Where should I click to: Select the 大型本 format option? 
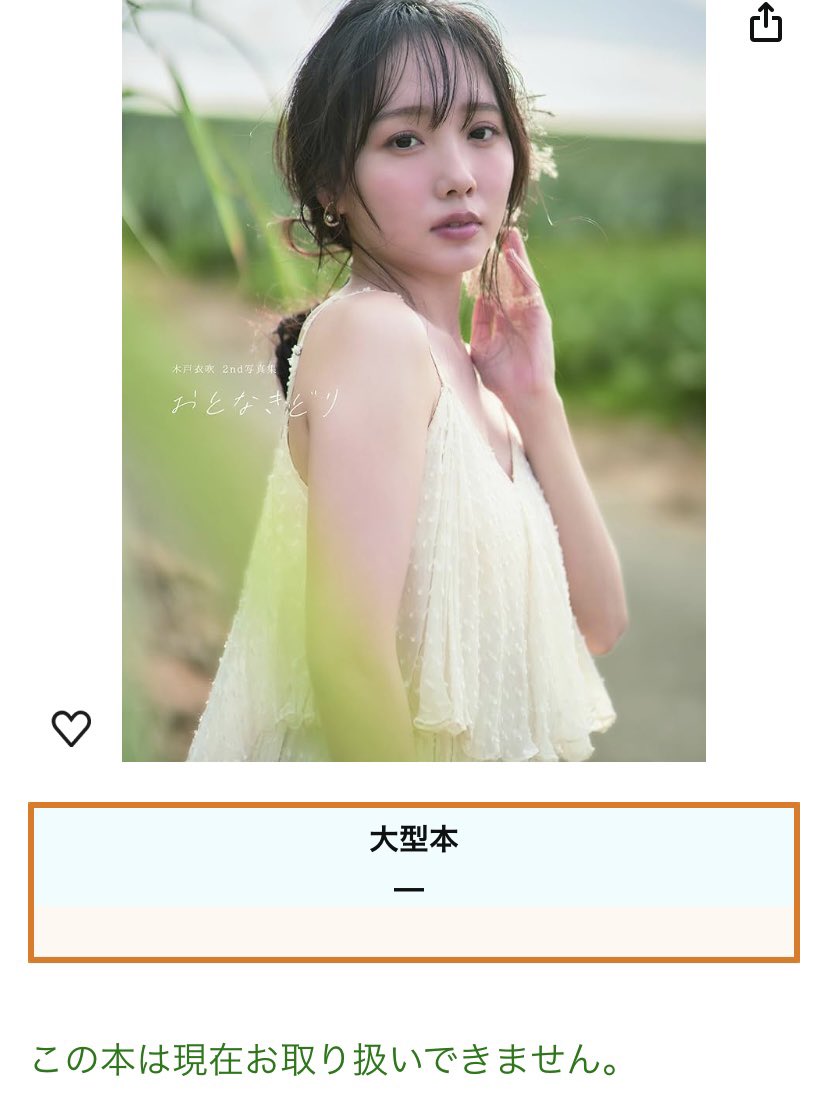pos(414,883)
